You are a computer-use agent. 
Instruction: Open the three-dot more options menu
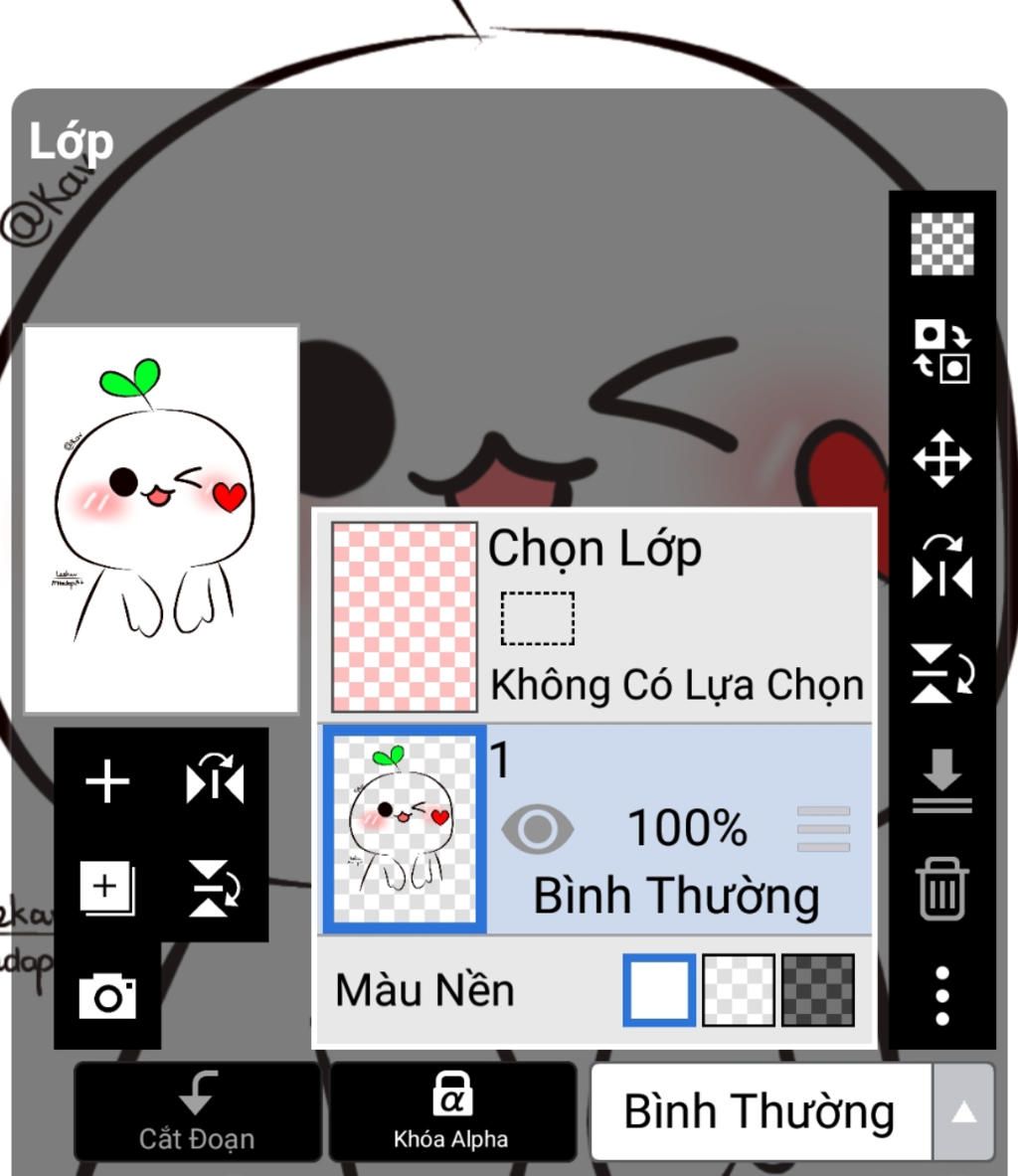point(941,995)
